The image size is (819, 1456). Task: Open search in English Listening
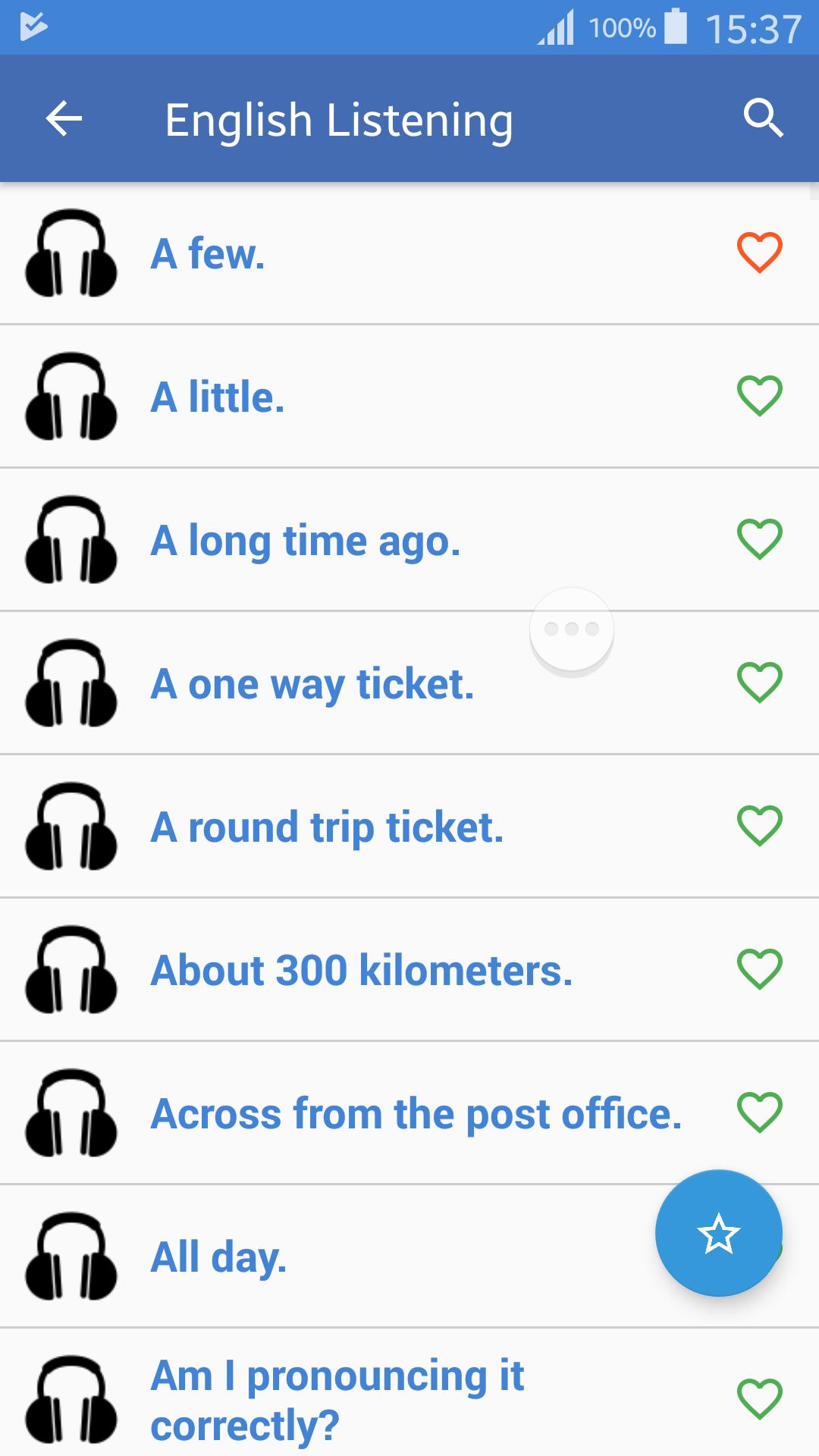coord(764,118)
